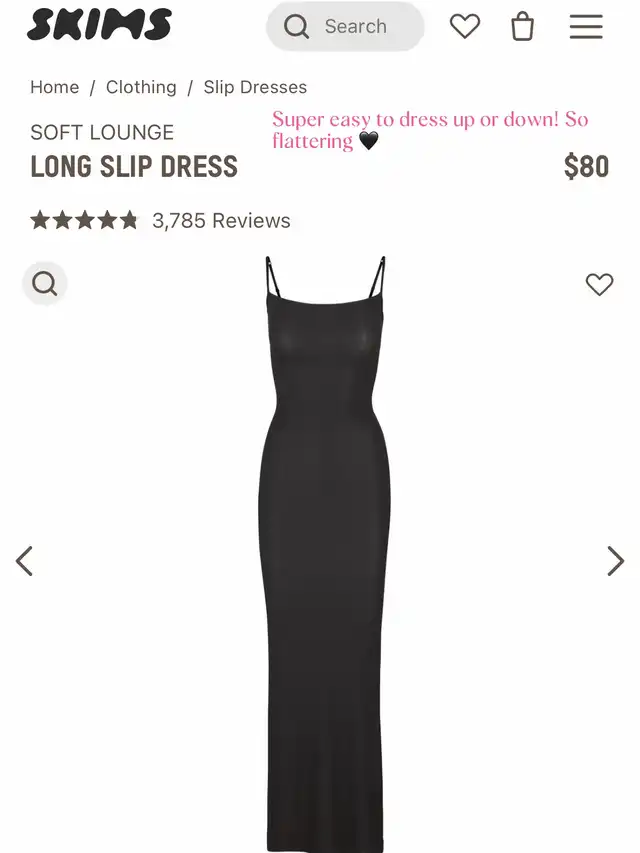Open the hamburger menu
Screen dimensions: 640x853
point(586,27)
